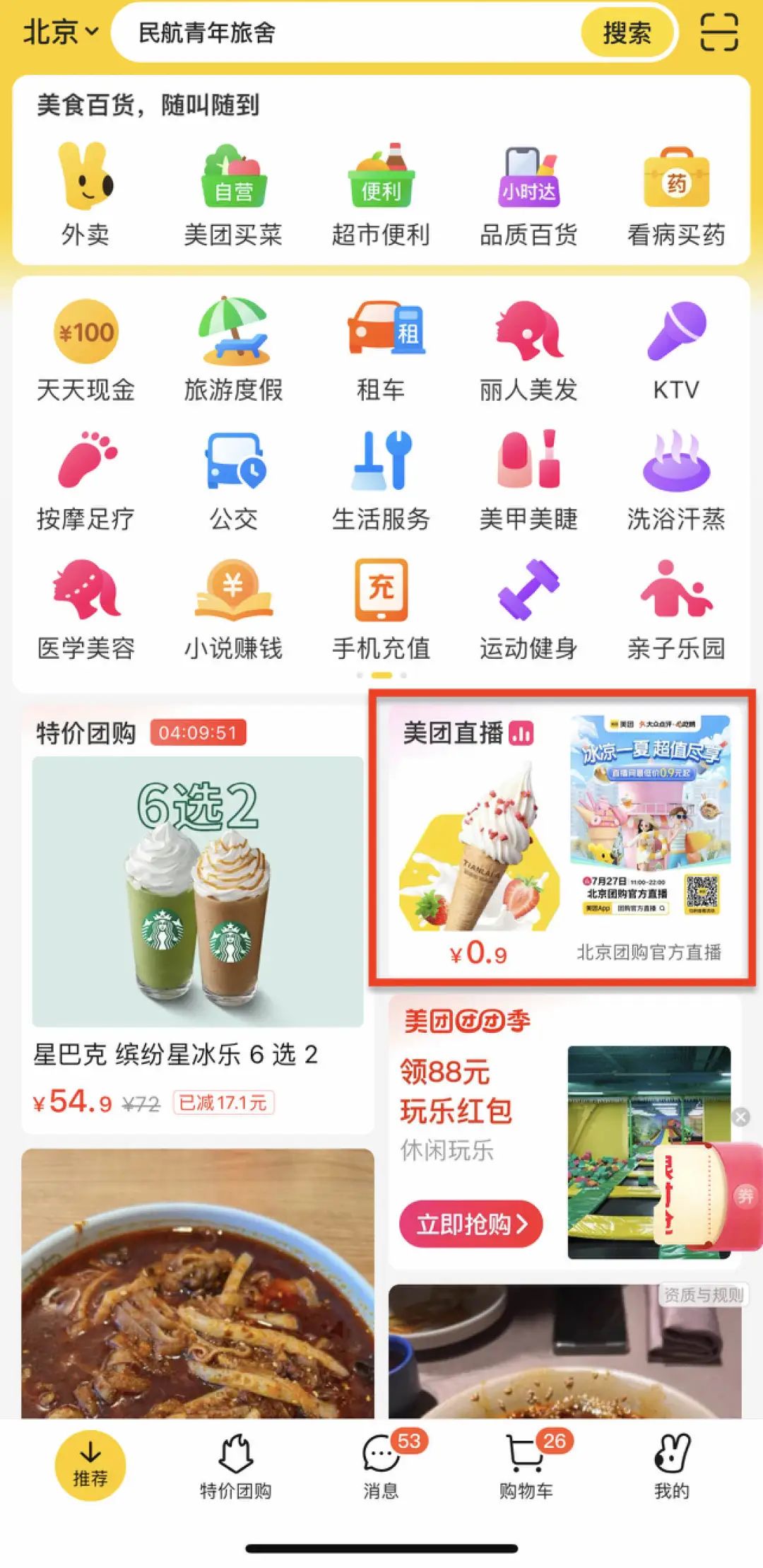Open 手机充值 phone top-up
This screenshot has height=1568, width=763.
(381, 608)
